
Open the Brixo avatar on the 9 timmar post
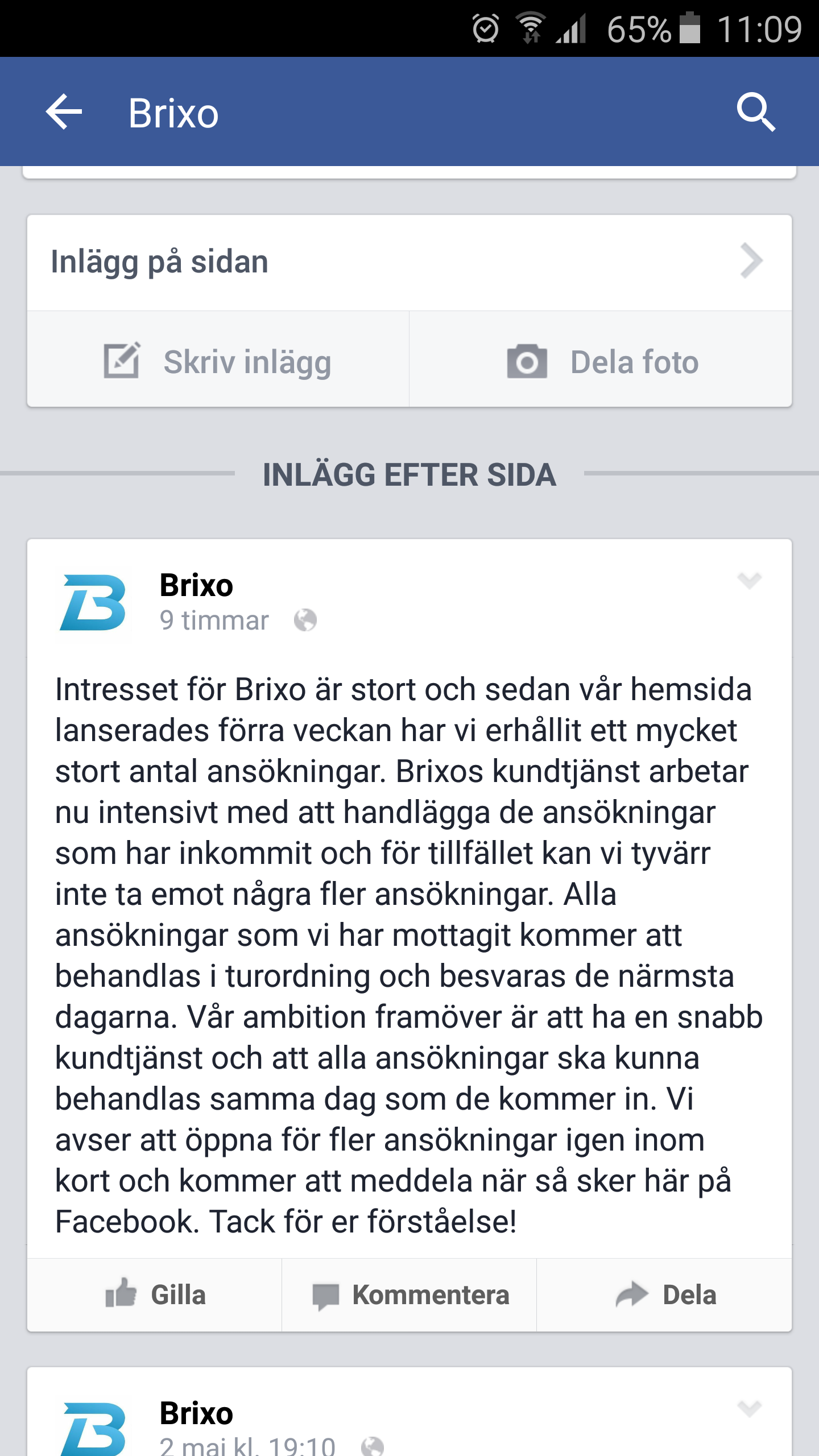click(x=93, y=603)
